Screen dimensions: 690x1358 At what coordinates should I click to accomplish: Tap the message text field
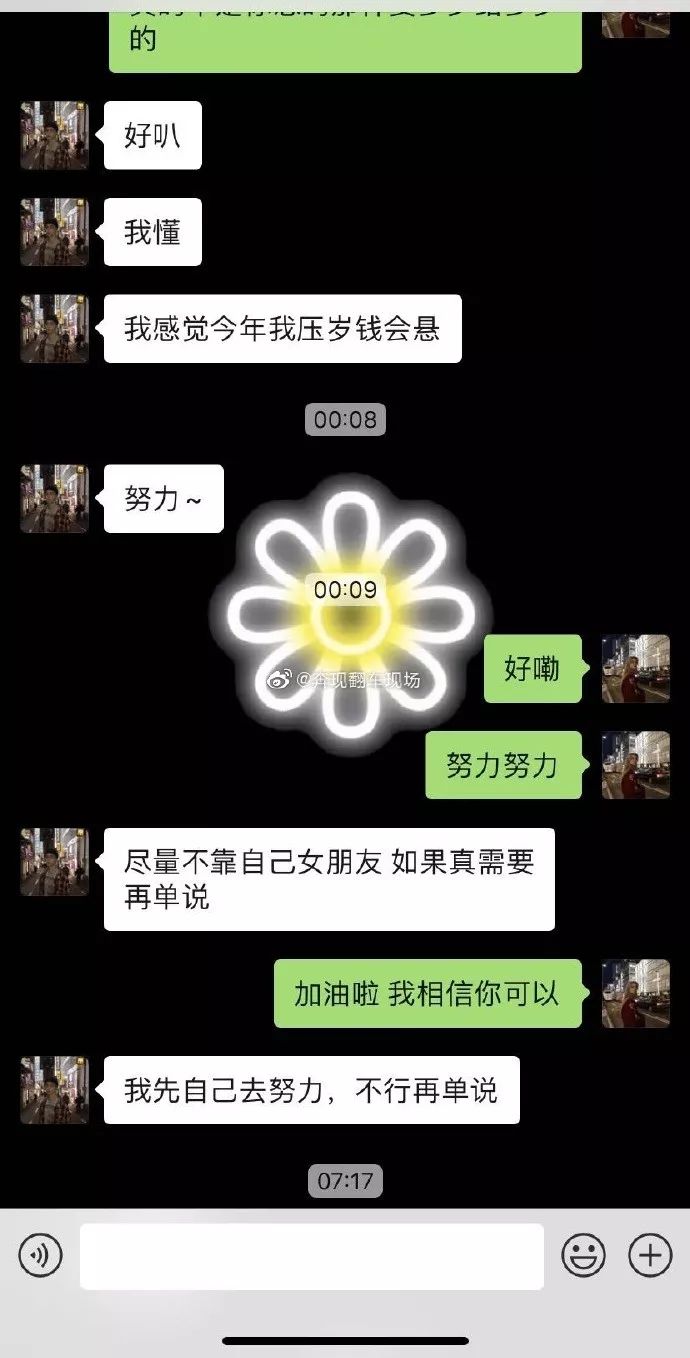pyautogui.click(x=312, y=1256)
